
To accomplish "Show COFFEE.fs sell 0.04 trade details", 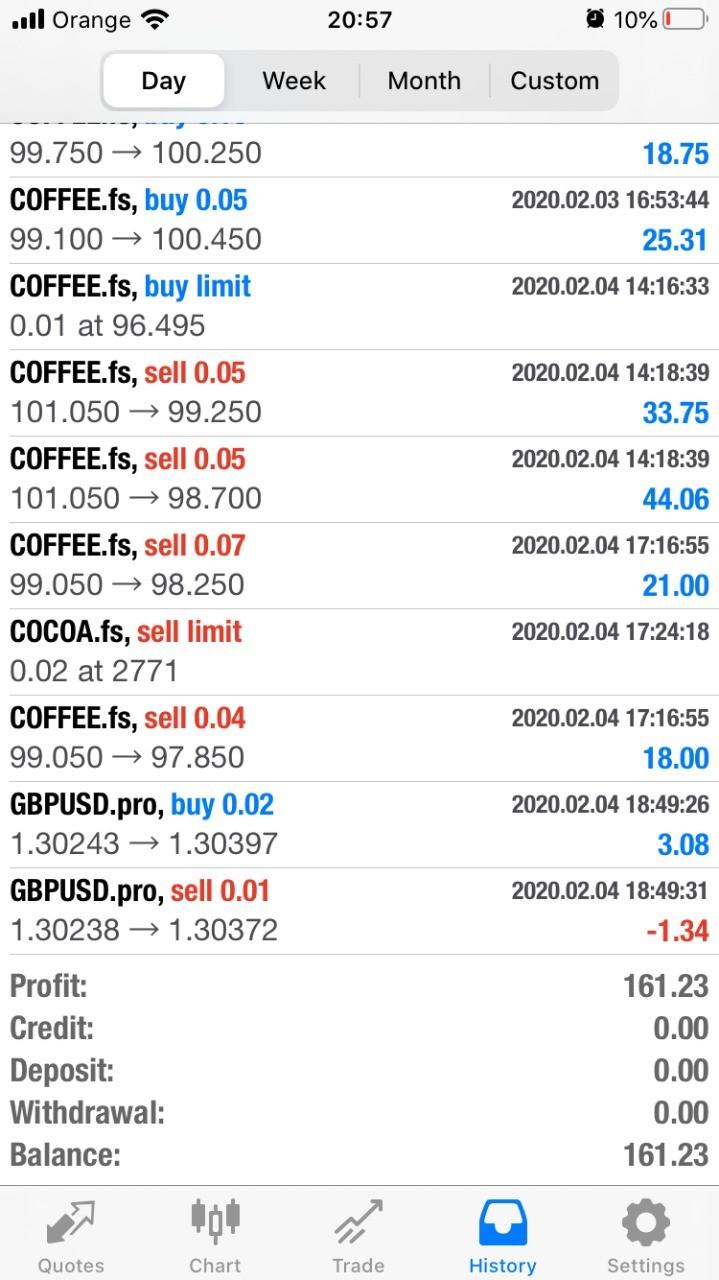I will [359, 738].
